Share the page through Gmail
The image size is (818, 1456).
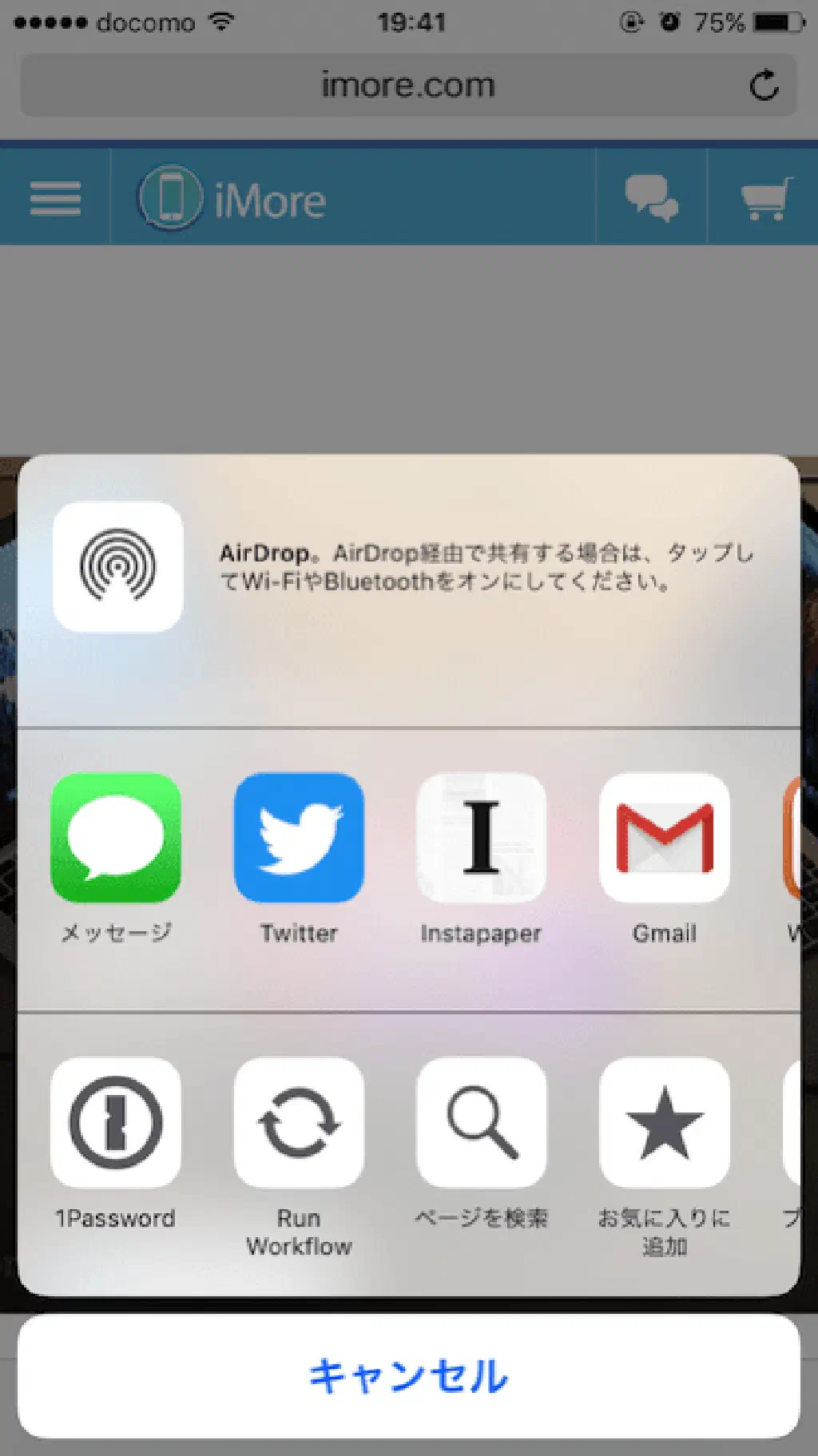664,837
